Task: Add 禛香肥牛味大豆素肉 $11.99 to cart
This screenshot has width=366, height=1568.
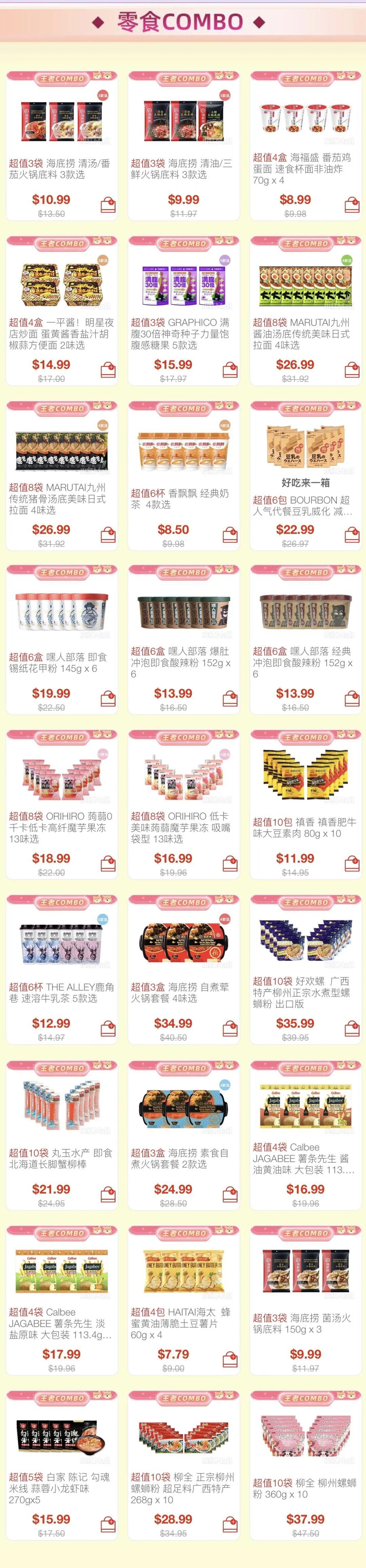Action: pos(352,863)
